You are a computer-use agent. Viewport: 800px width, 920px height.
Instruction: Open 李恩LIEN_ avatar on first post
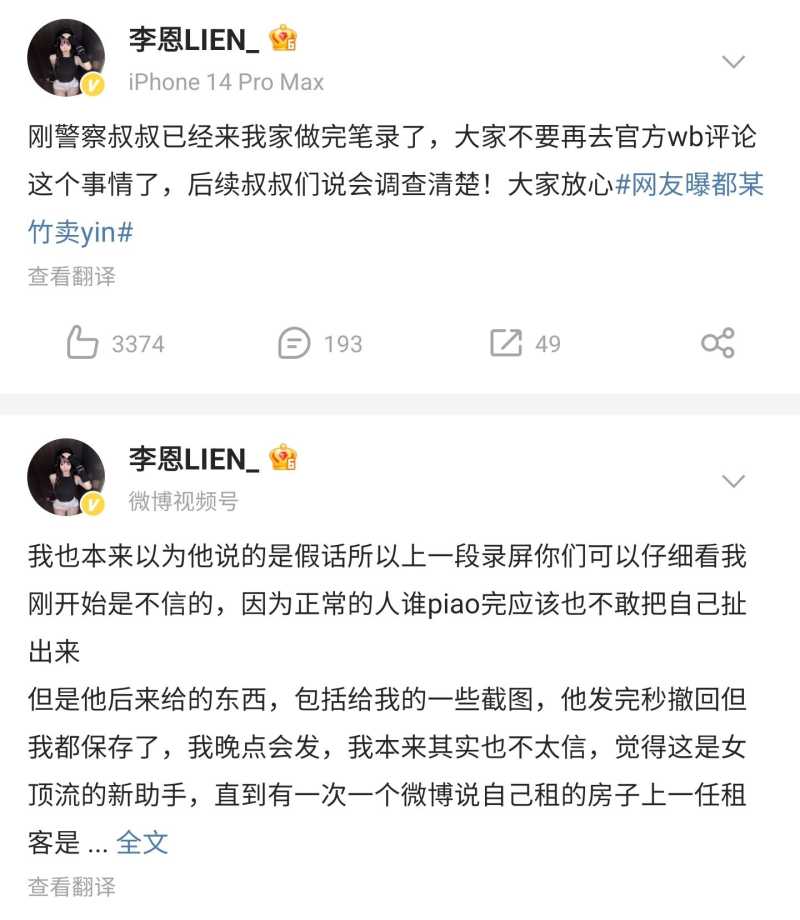pyautogui.click(x=66, y=58)
